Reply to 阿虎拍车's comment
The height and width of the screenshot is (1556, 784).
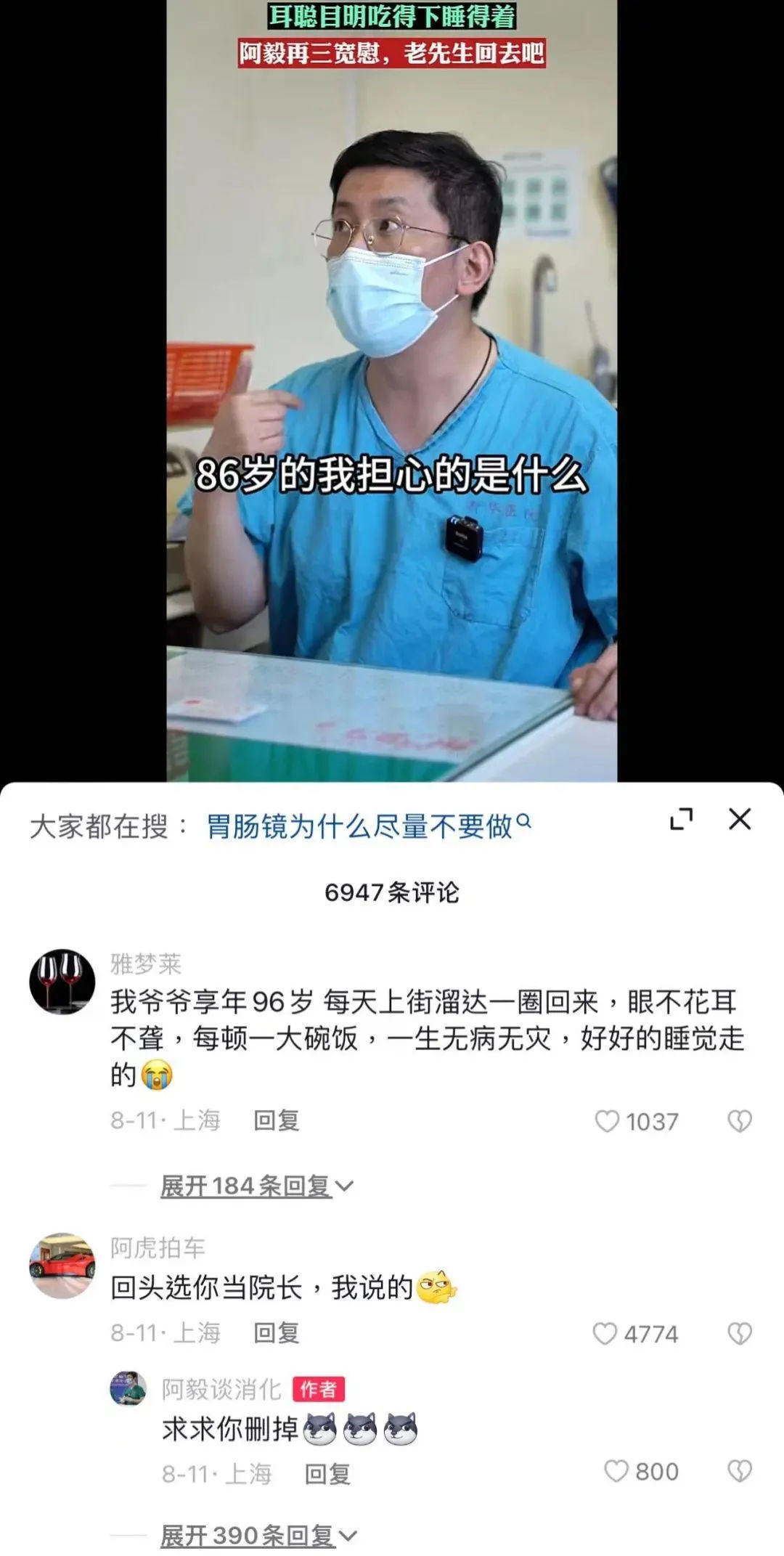[x=276, y=1333]
